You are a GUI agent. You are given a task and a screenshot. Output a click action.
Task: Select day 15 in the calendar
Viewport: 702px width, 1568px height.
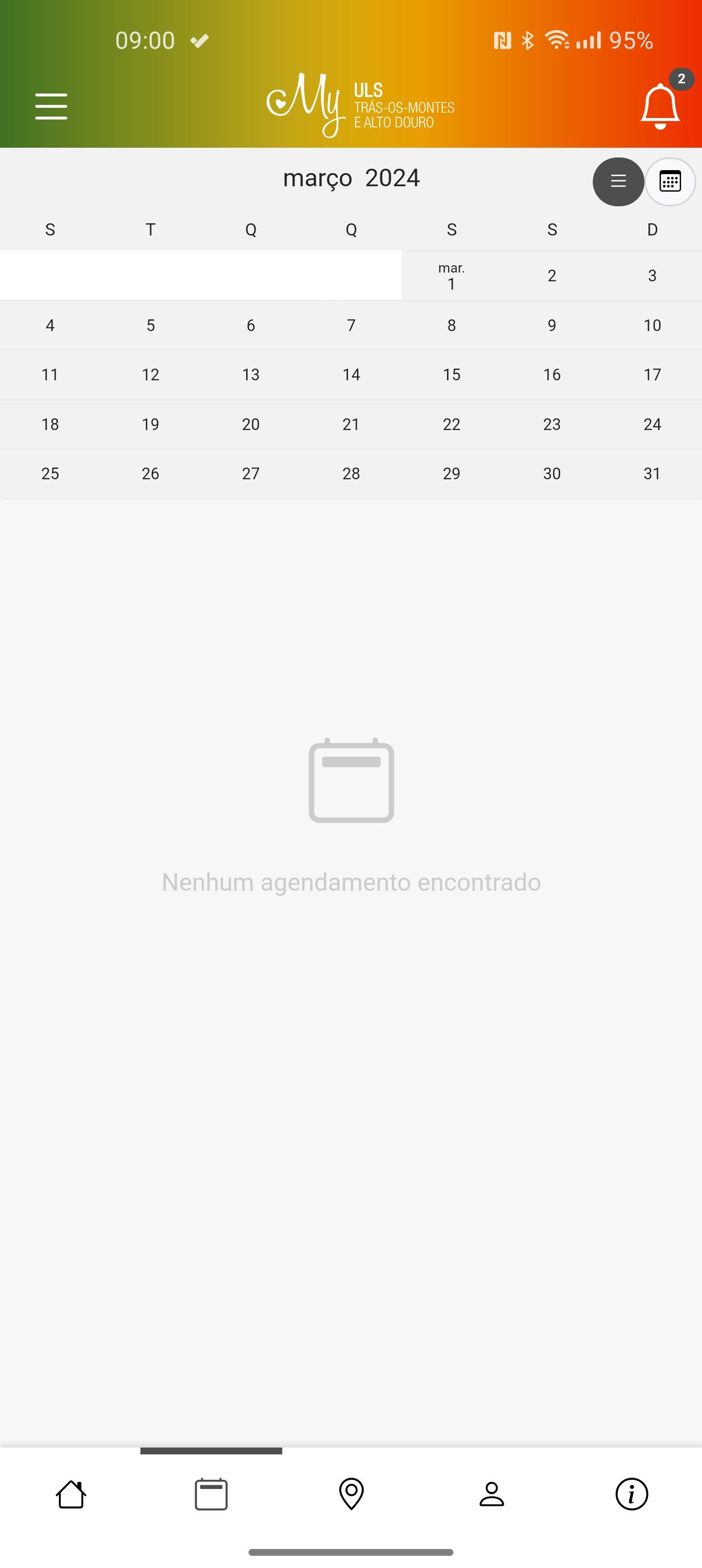[x=451, y=375]
